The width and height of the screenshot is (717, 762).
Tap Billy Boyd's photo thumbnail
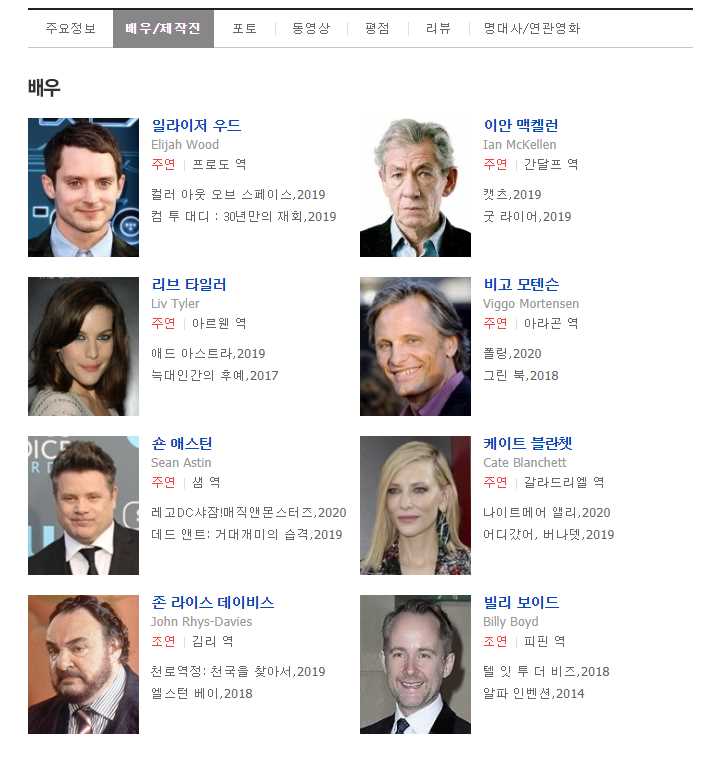coord(415,664)
